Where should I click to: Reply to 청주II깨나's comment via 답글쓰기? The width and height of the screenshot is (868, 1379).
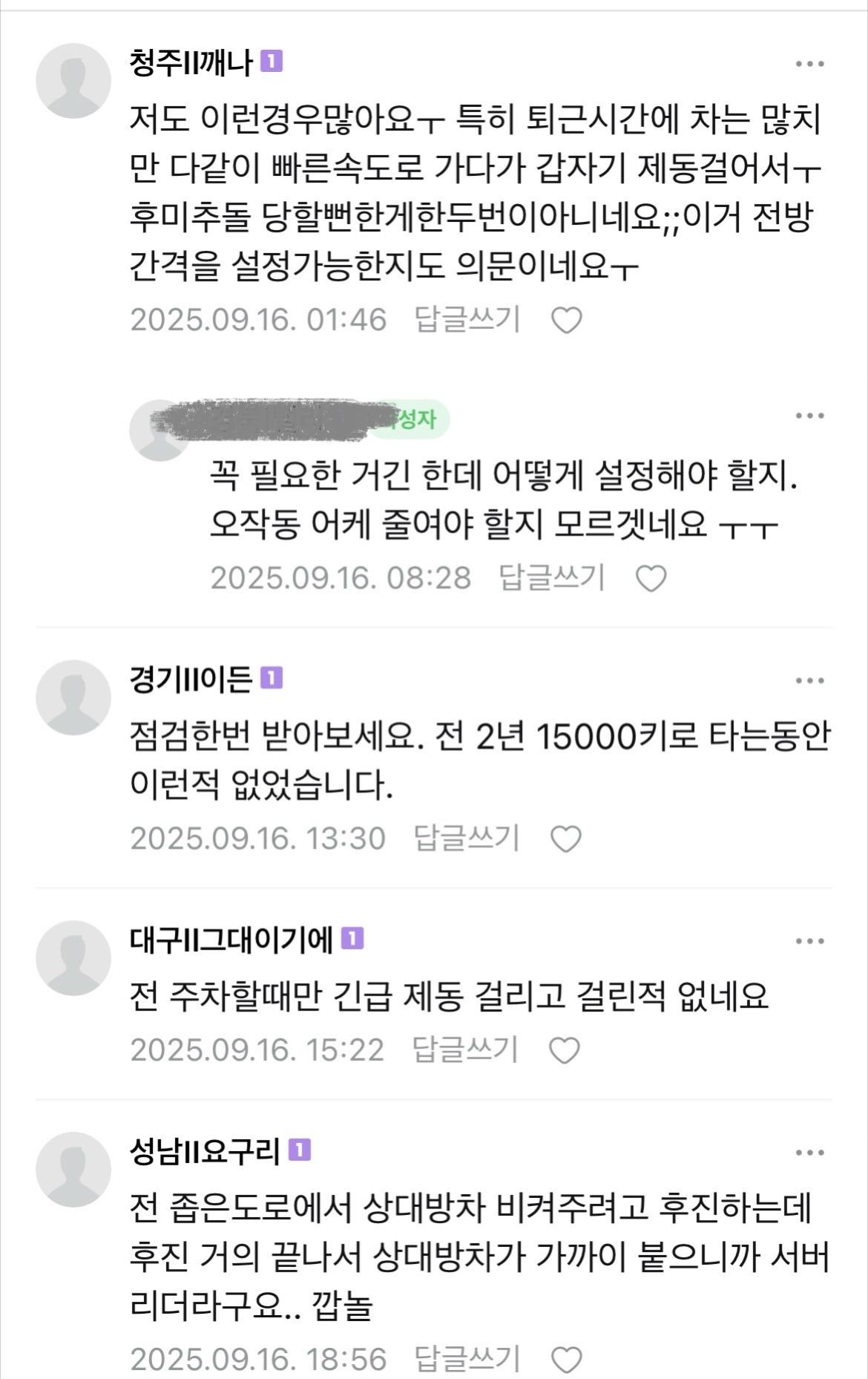pos(467,319)
